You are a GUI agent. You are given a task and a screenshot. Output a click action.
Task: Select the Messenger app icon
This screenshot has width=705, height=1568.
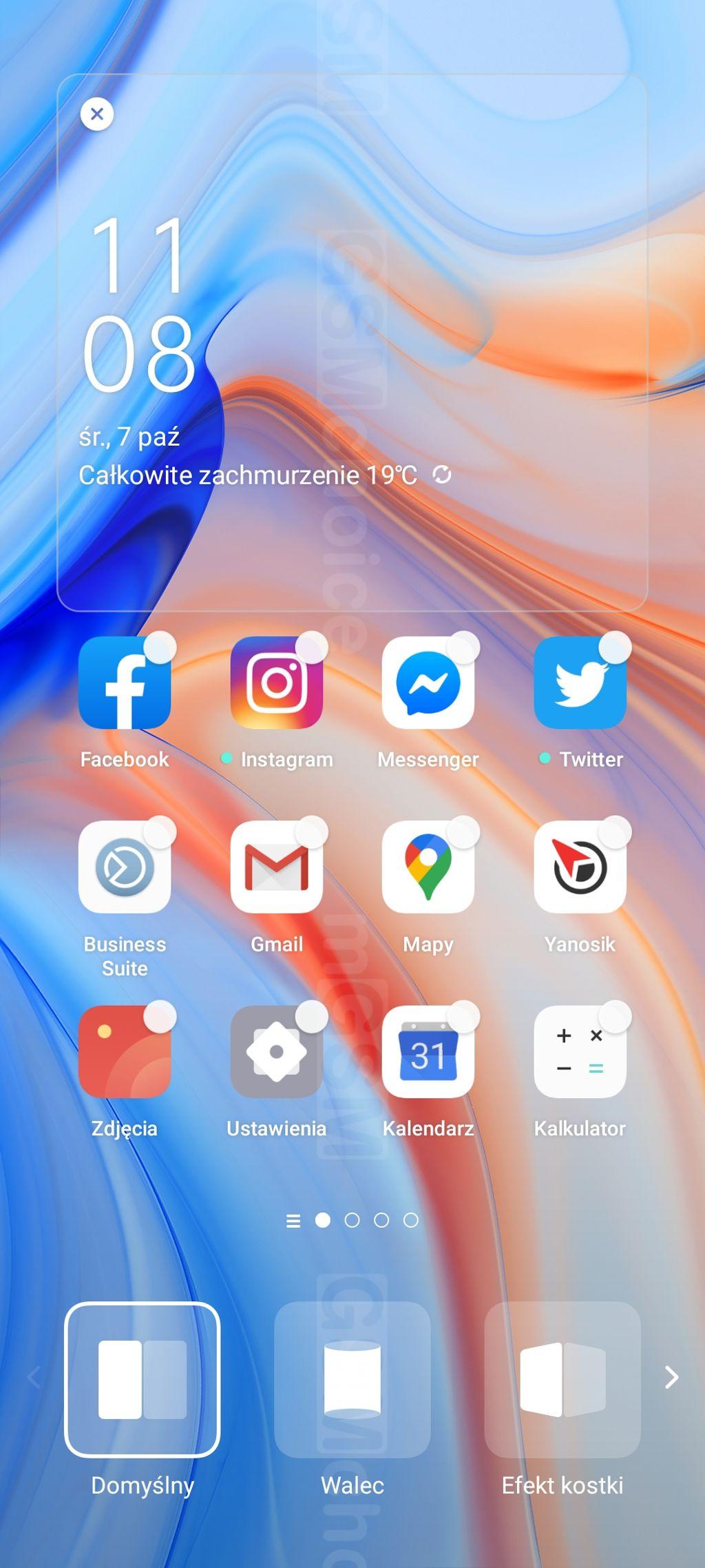[428, 683]
